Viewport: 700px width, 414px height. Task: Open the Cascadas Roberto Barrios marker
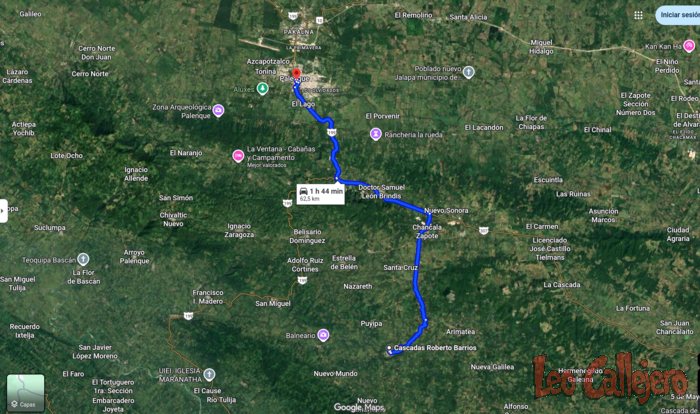[x=390, y=348]
